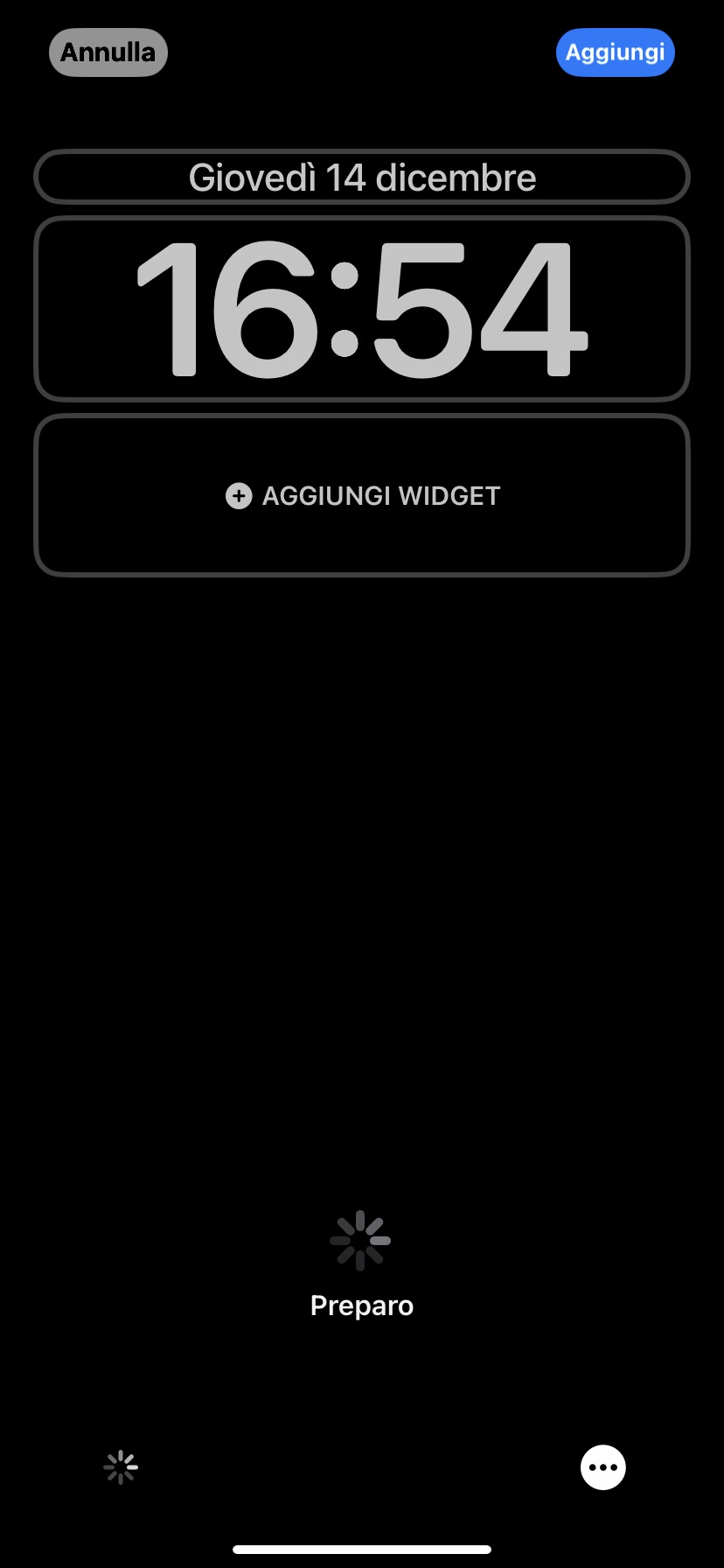Customize the 16:54 clock style
Viewport: 724px width, 1568px height.
click(x=362, y=308)
